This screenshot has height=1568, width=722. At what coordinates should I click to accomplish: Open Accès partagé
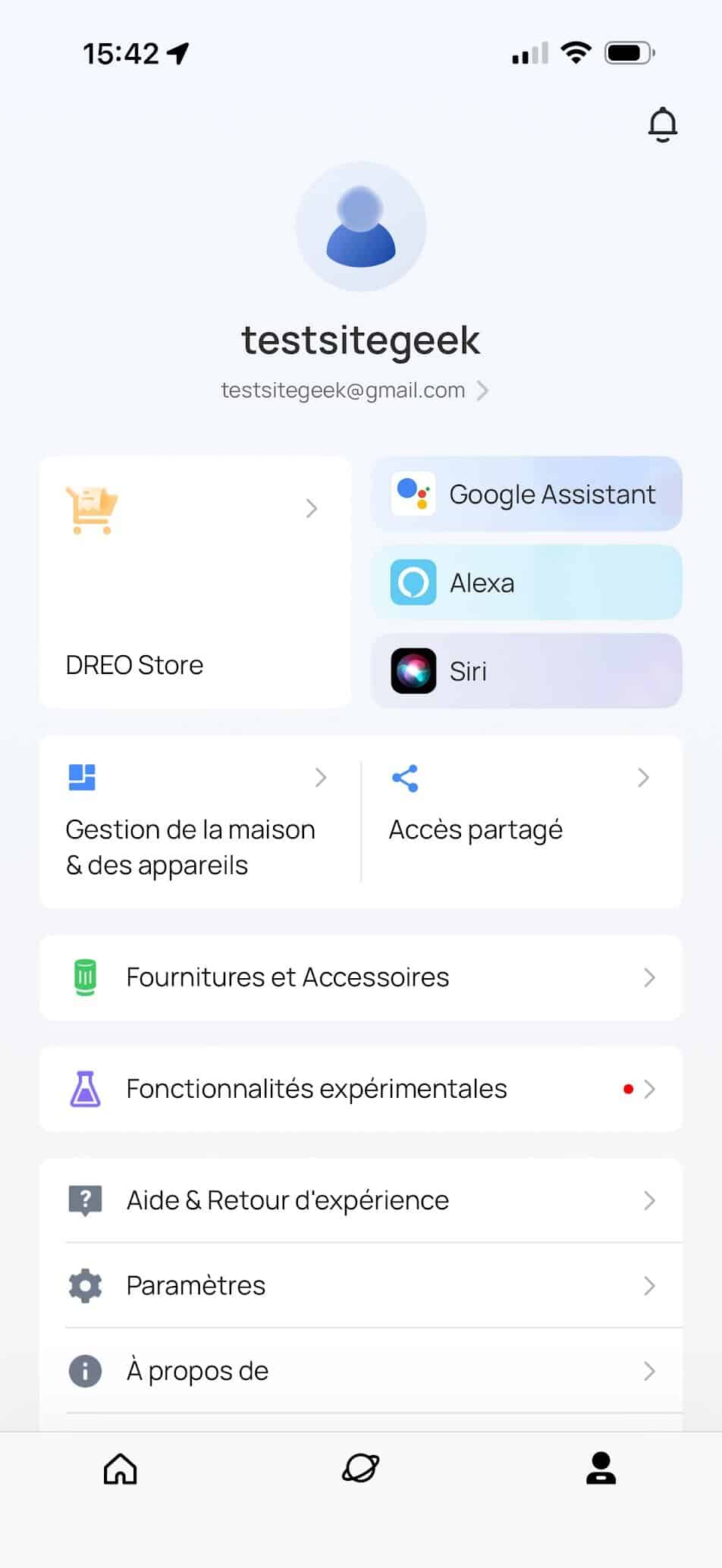click(520, 823)
